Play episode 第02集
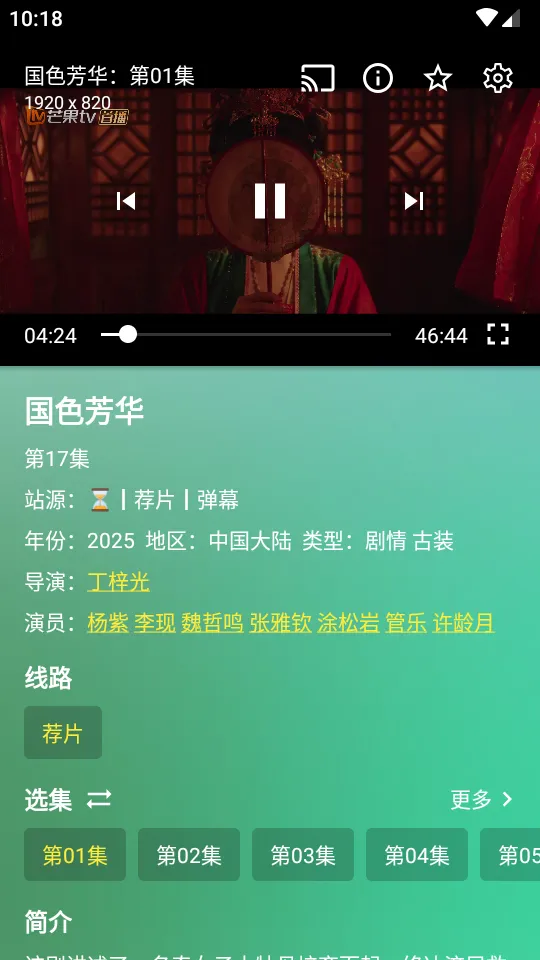Viewport: 540px width, 960px height. tap(189, 855)
